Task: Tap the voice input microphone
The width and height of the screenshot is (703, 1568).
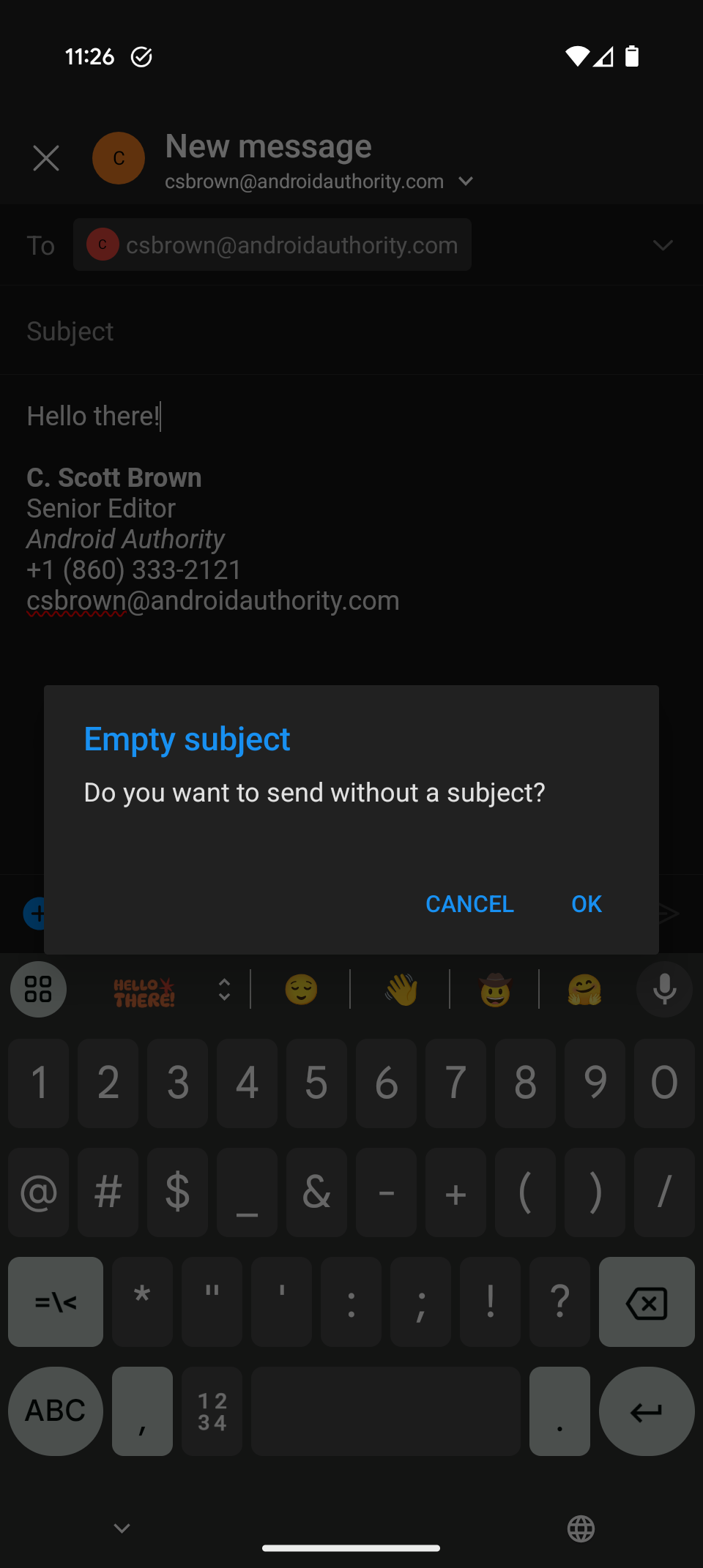Action: click(x=664, y=990)
